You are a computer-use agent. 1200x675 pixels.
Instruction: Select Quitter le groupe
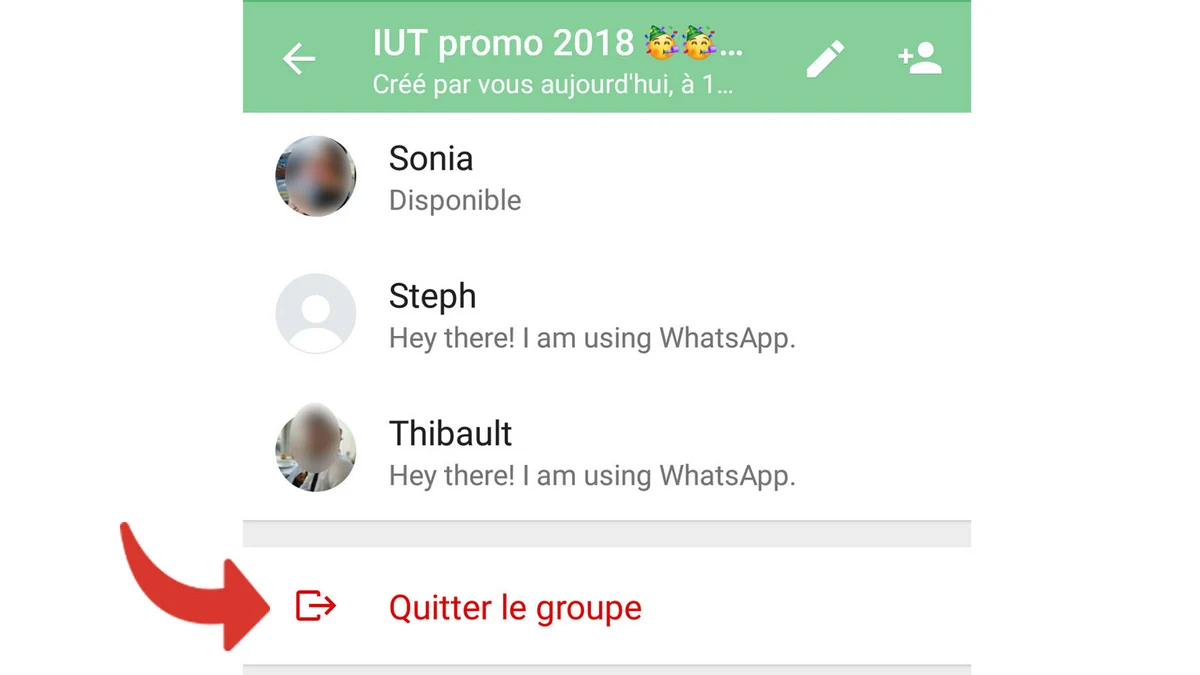[x=514, y=607]
